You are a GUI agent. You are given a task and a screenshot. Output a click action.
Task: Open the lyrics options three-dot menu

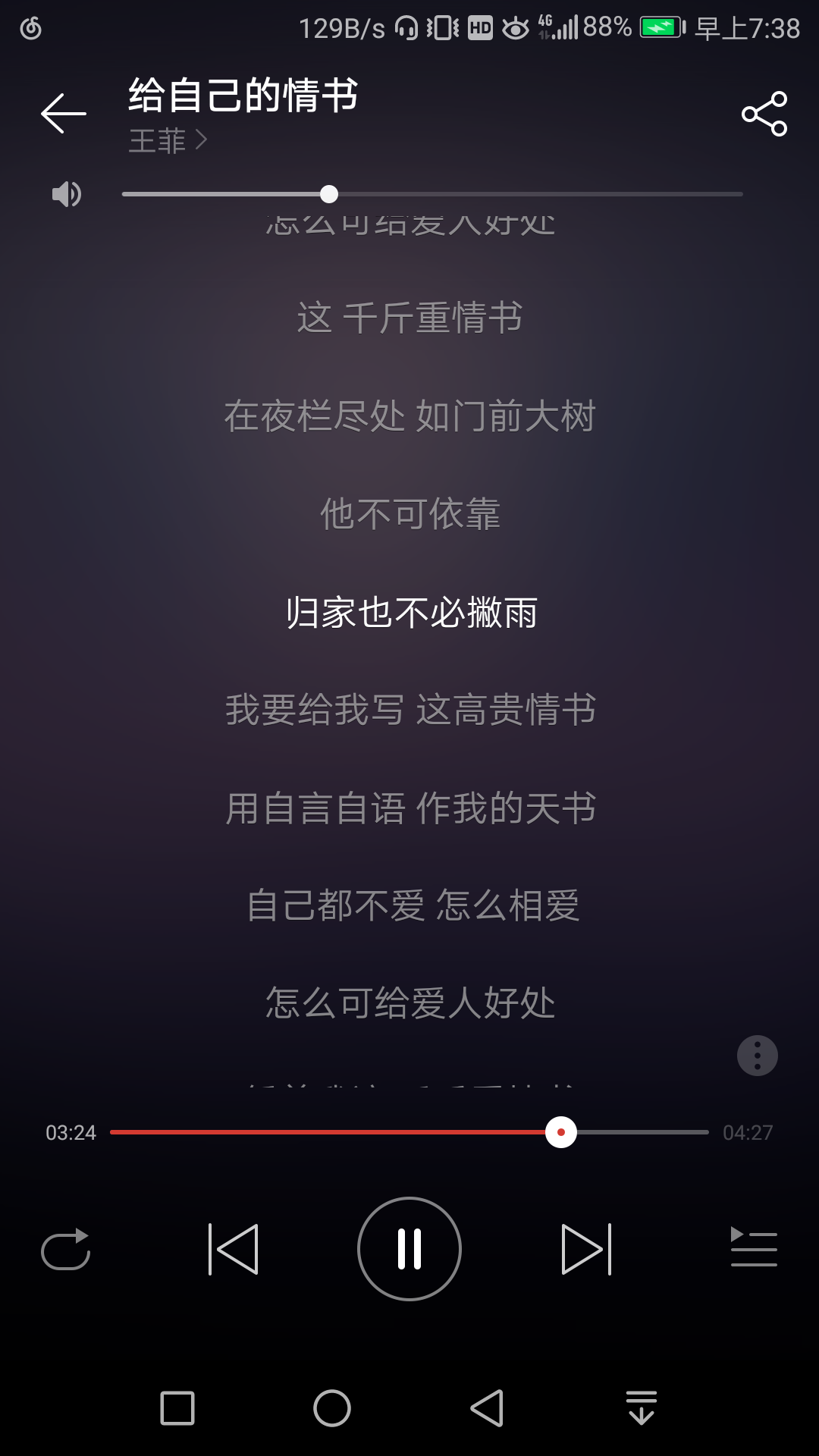click(757, 1056)
